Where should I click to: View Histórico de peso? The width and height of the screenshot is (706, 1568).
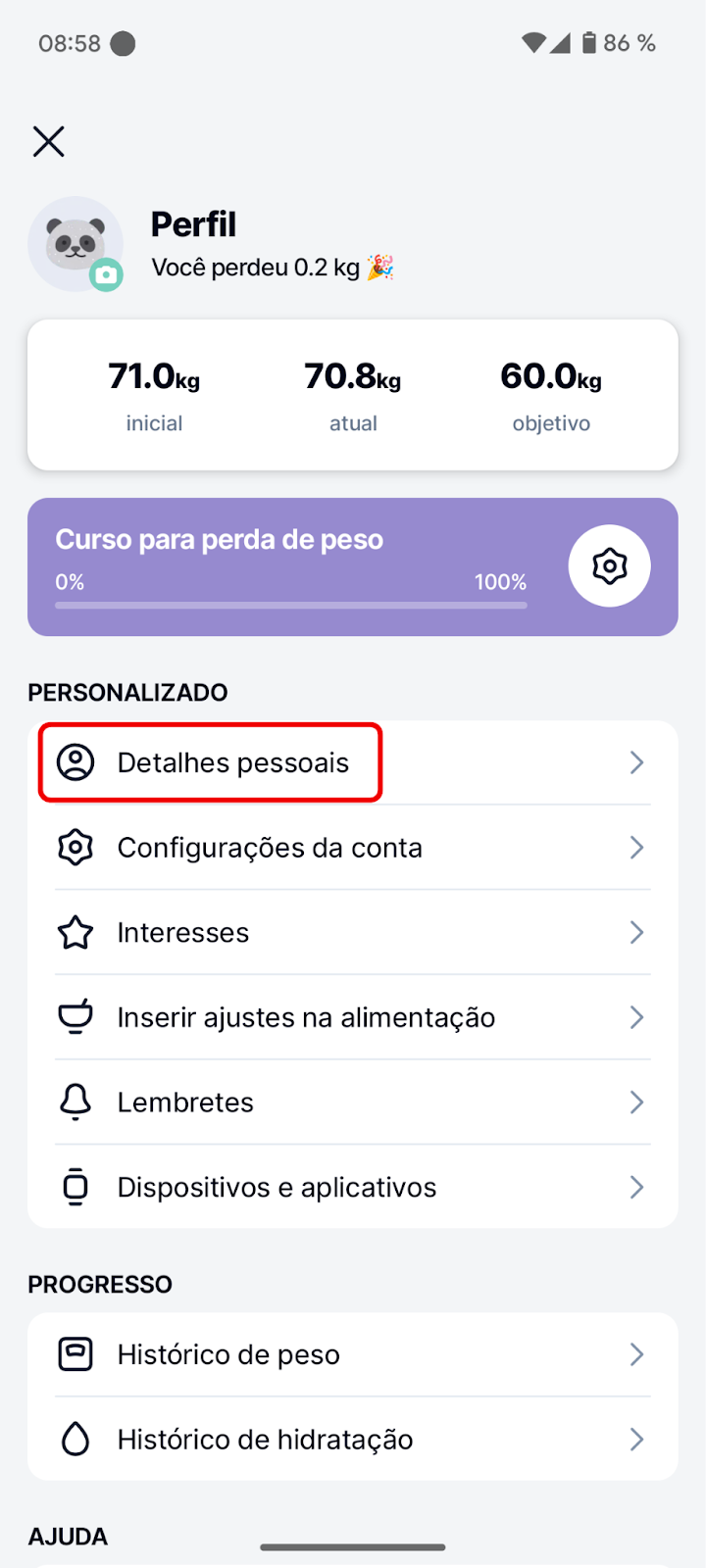353,1354
